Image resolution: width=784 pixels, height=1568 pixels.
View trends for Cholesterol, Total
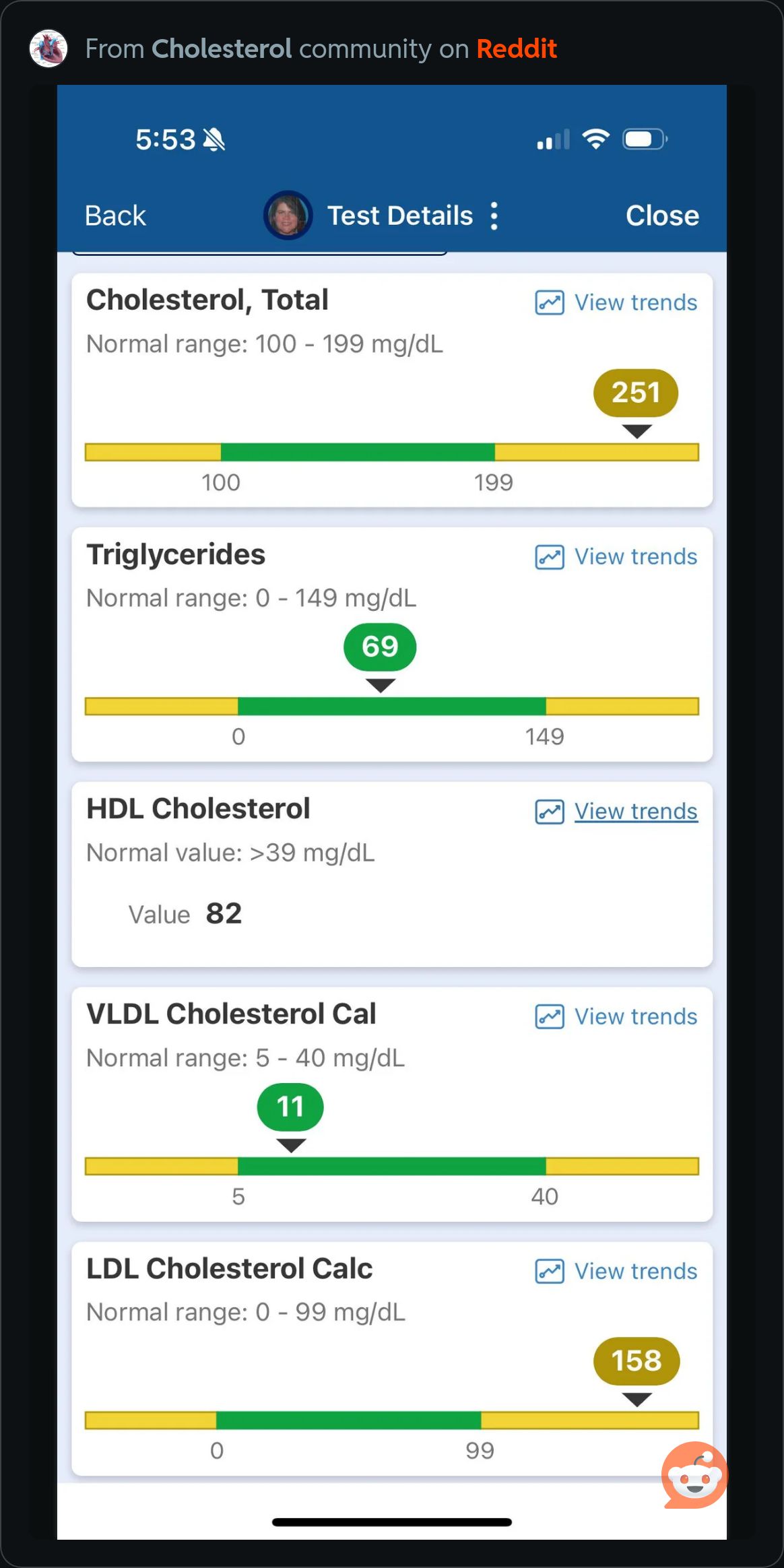pyautogui.click(x=616, y=302)
